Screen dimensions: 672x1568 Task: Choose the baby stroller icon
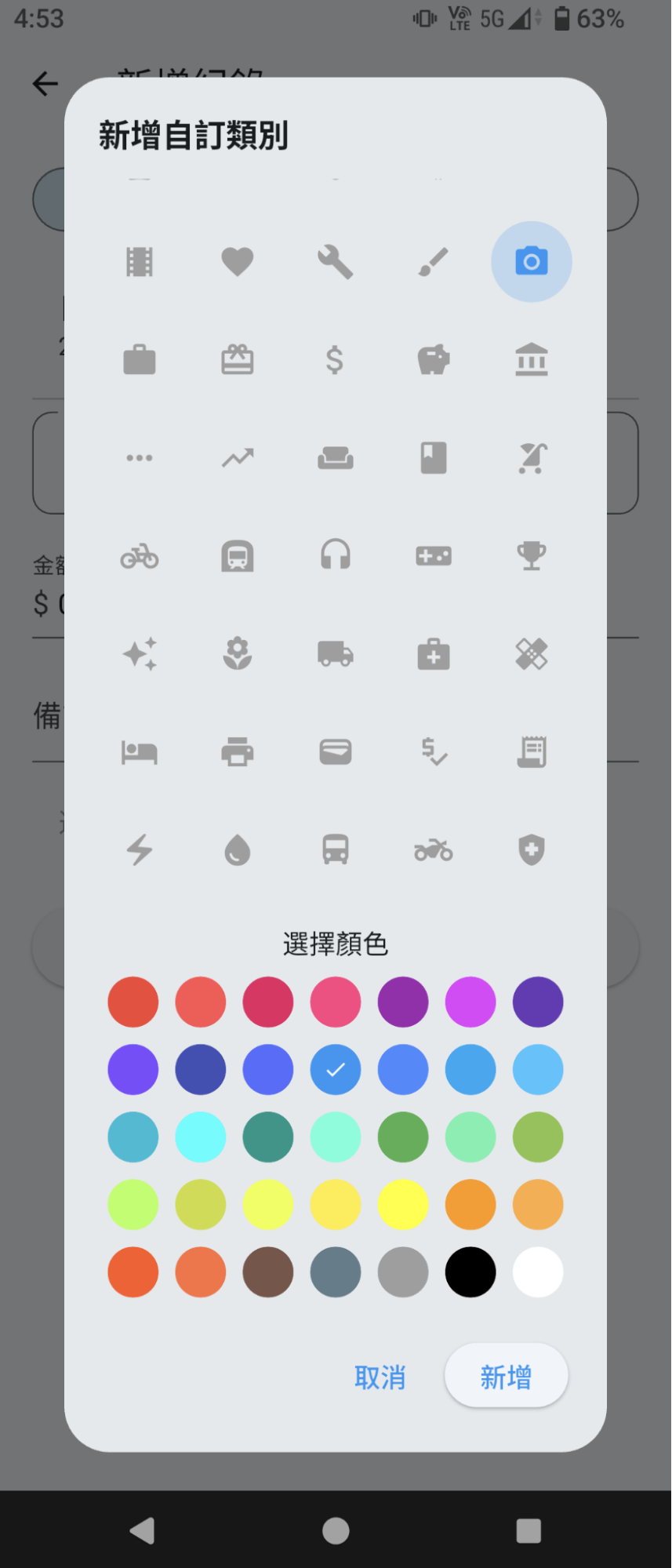[532, 458]
